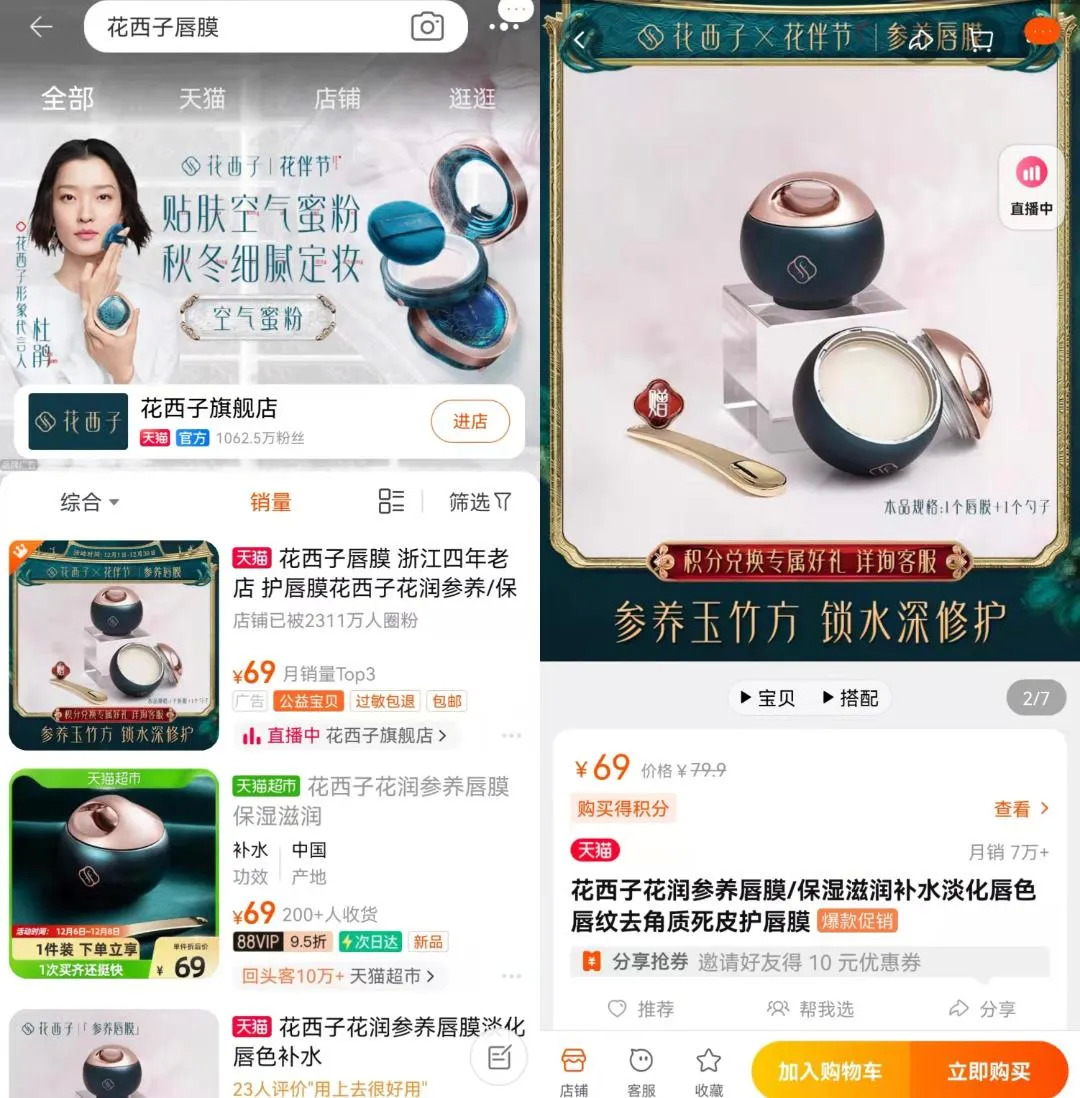1080x1098 pixels.
Task: Tap 加入购物车
Action: coord(830,1071)
